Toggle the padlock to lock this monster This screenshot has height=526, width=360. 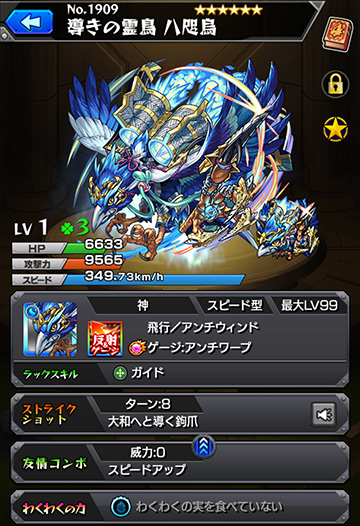pos(335,84)
